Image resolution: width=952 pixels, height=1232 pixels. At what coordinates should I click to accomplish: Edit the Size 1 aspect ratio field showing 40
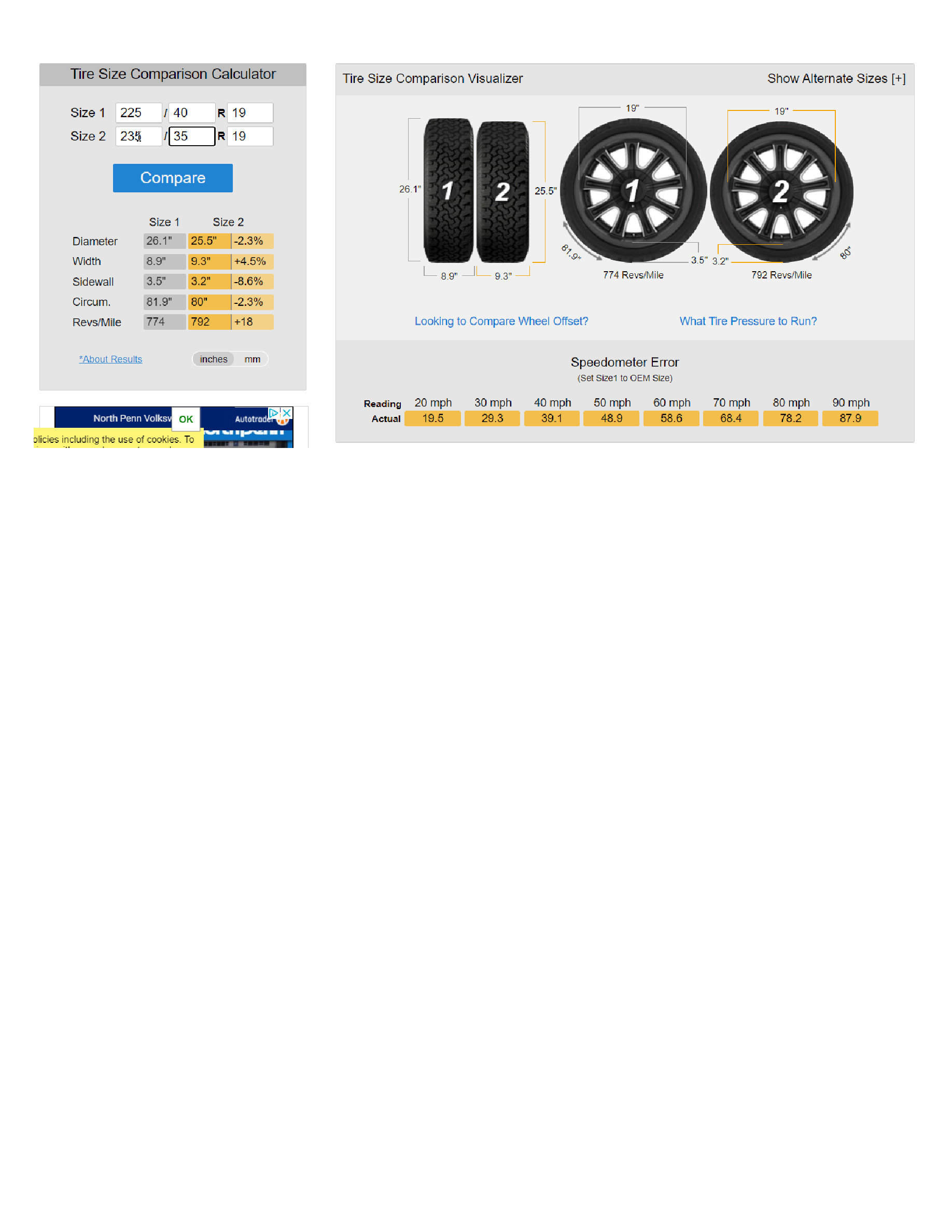point(192,113)
